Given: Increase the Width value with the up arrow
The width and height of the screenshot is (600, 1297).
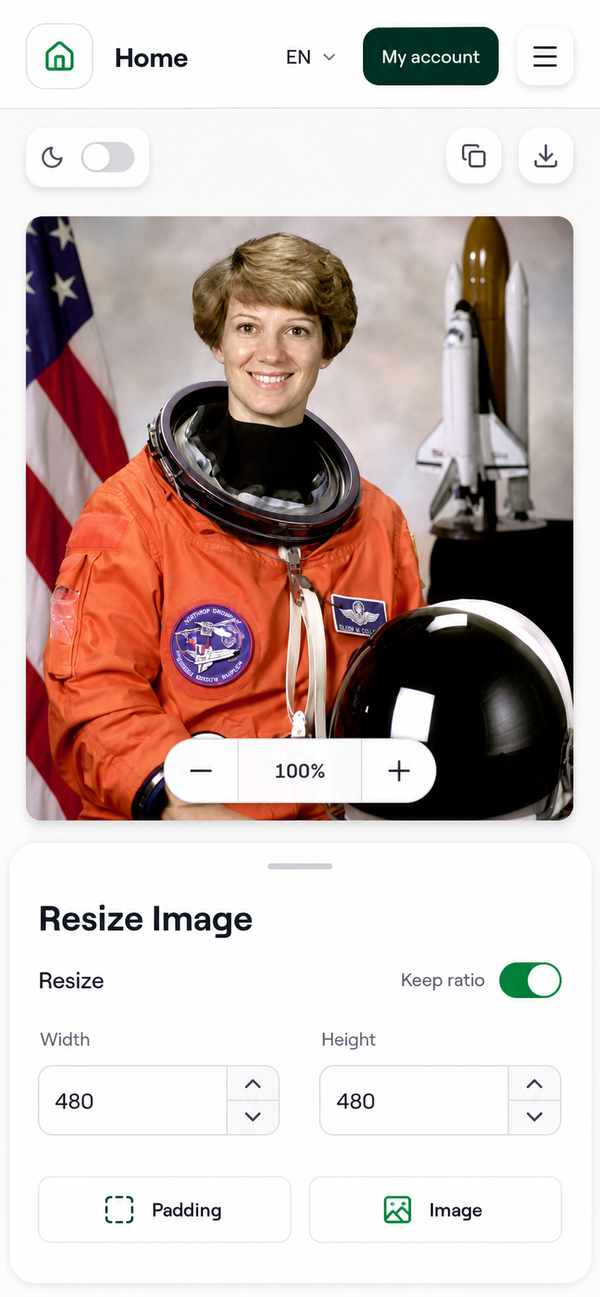Looking at the screenshot, I should point(253,1084).
